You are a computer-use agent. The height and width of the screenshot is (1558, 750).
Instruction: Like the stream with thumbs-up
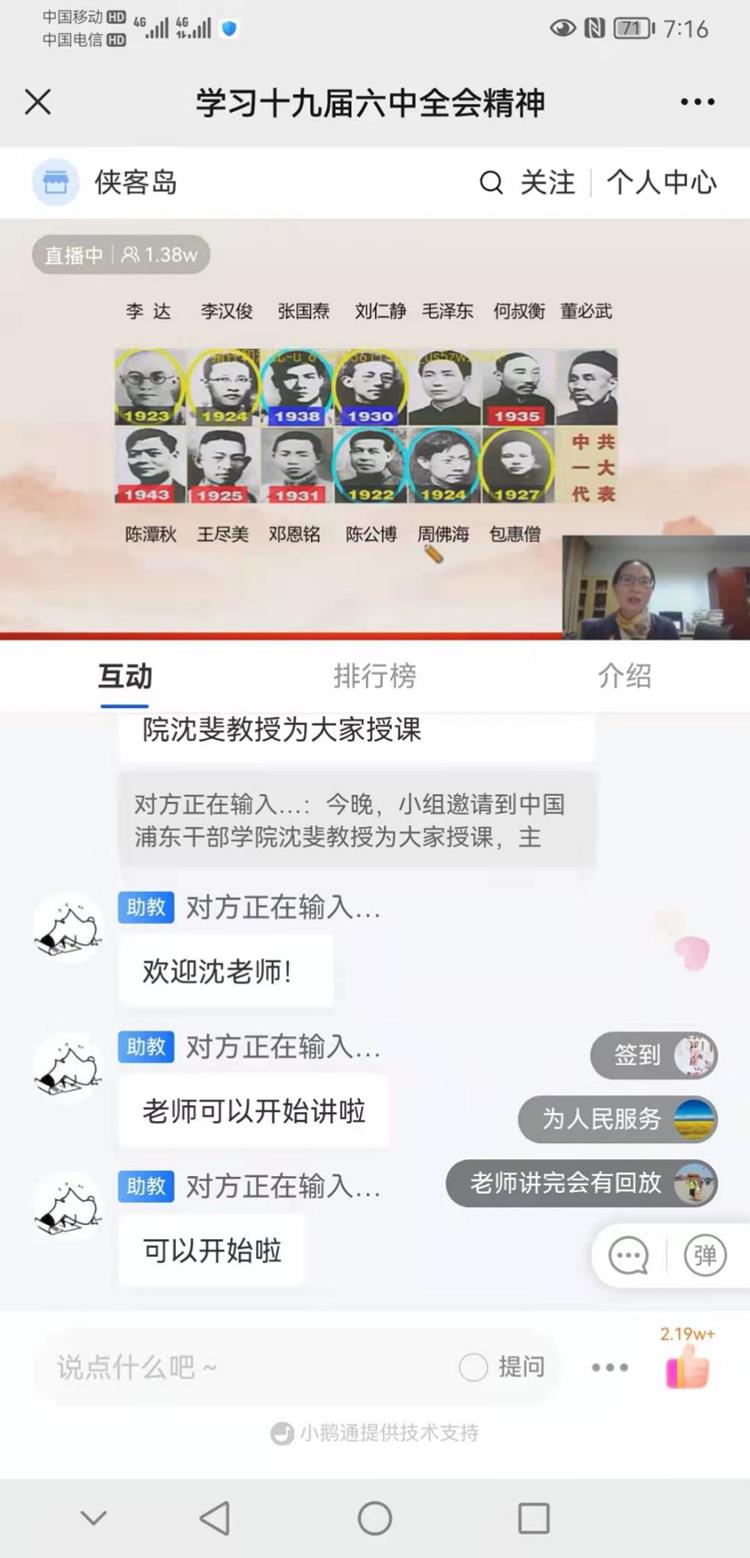point(688,1365)
